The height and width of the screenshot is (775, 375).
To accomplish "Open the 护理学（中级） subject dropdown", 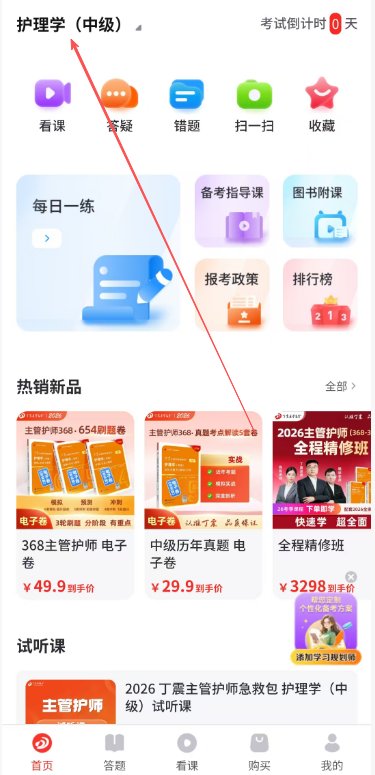I will 79,25.
